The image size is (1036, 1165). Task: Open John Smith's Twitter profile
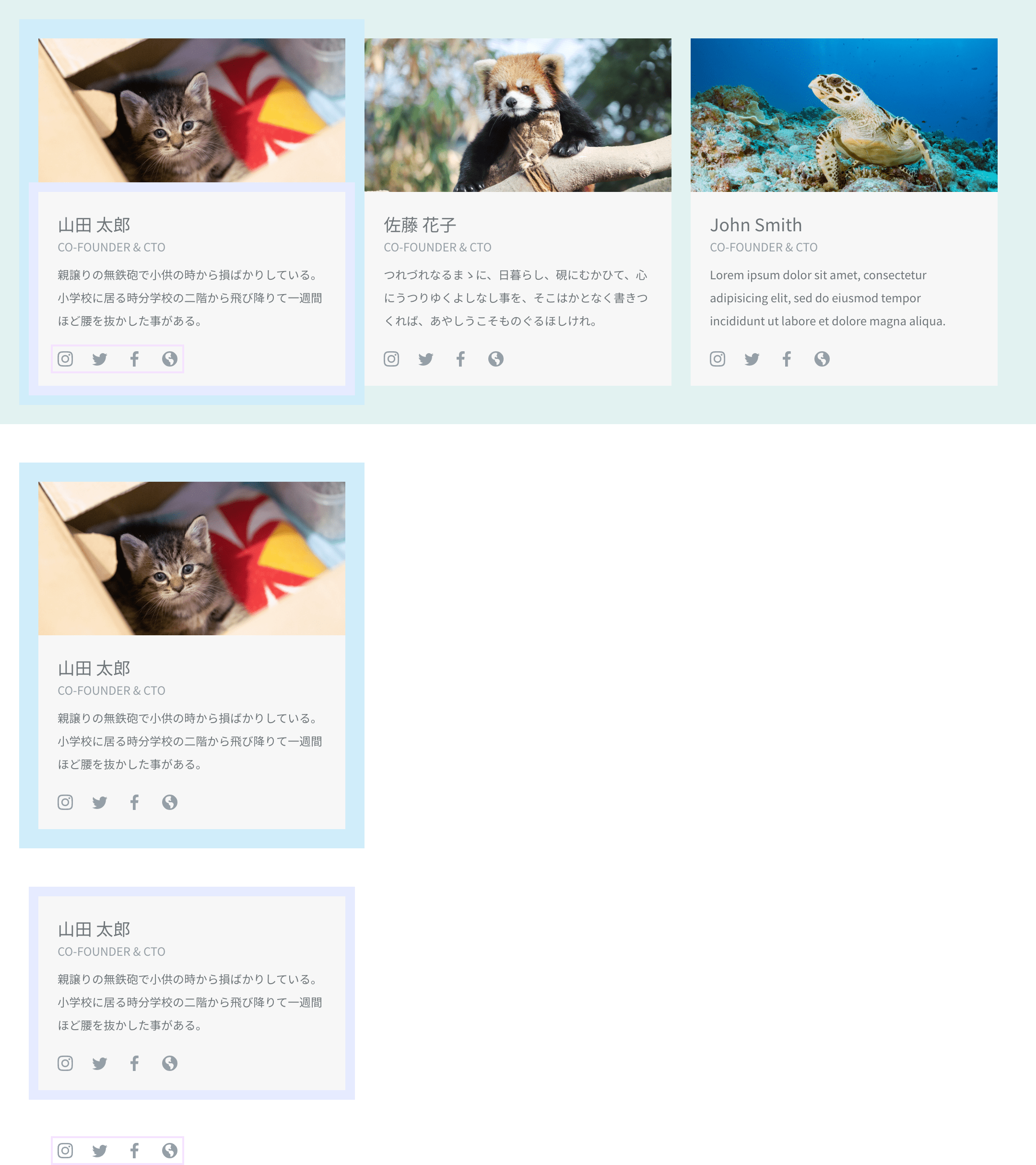coord(752,358)
